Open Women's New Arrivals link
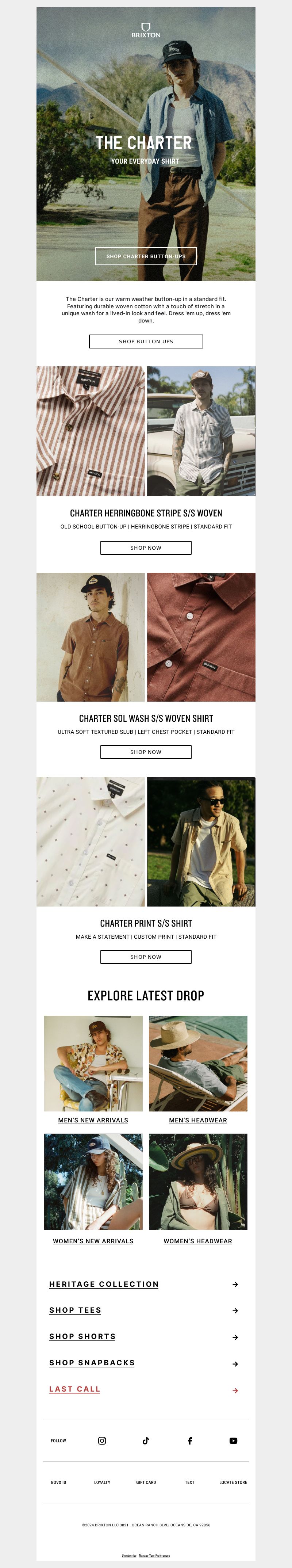 coord(93,1241)
